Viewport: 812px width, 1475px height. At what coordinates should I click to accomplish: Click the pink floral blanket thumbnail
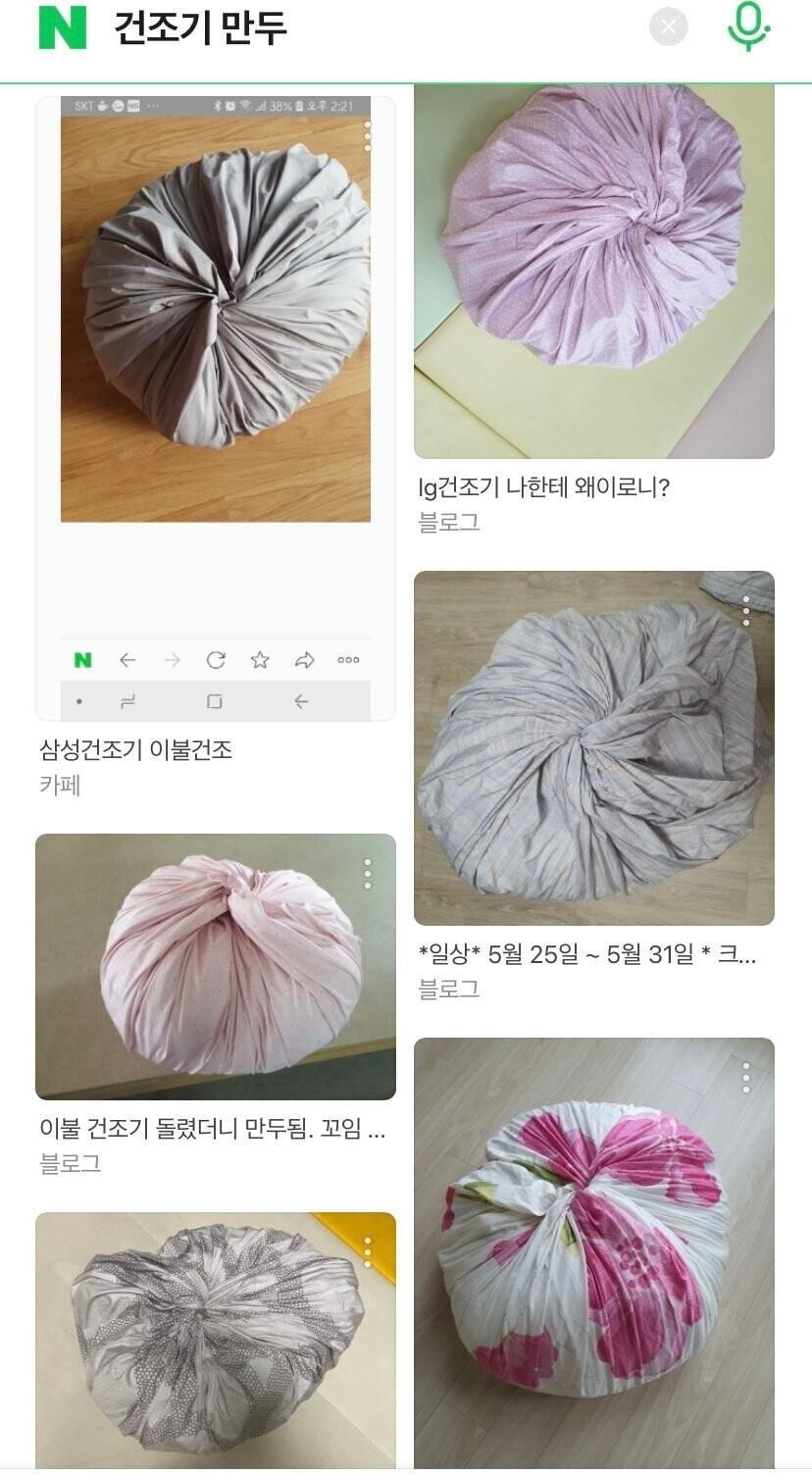[594, 1255]
